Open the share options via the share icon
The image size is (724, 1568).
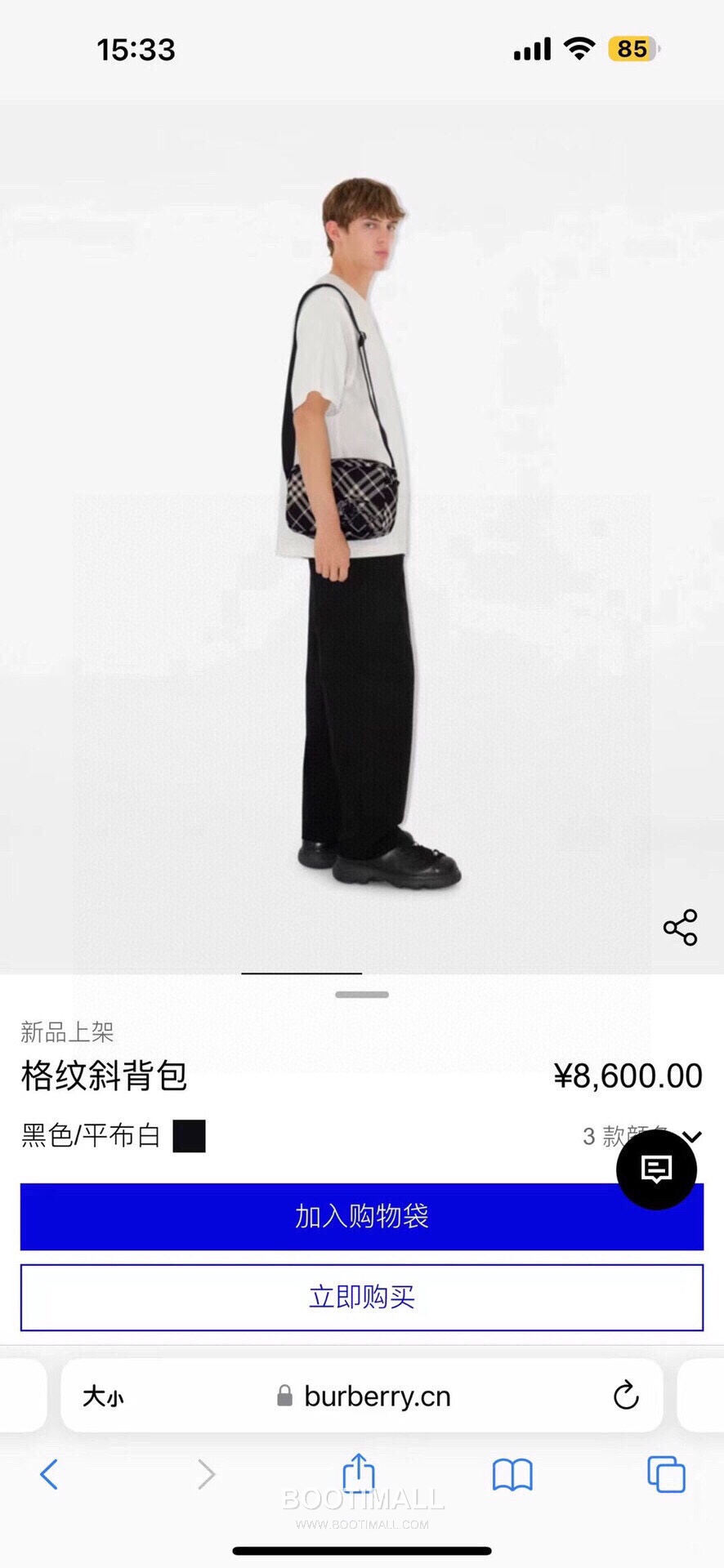pyautogui.click(x=678, y=928)
